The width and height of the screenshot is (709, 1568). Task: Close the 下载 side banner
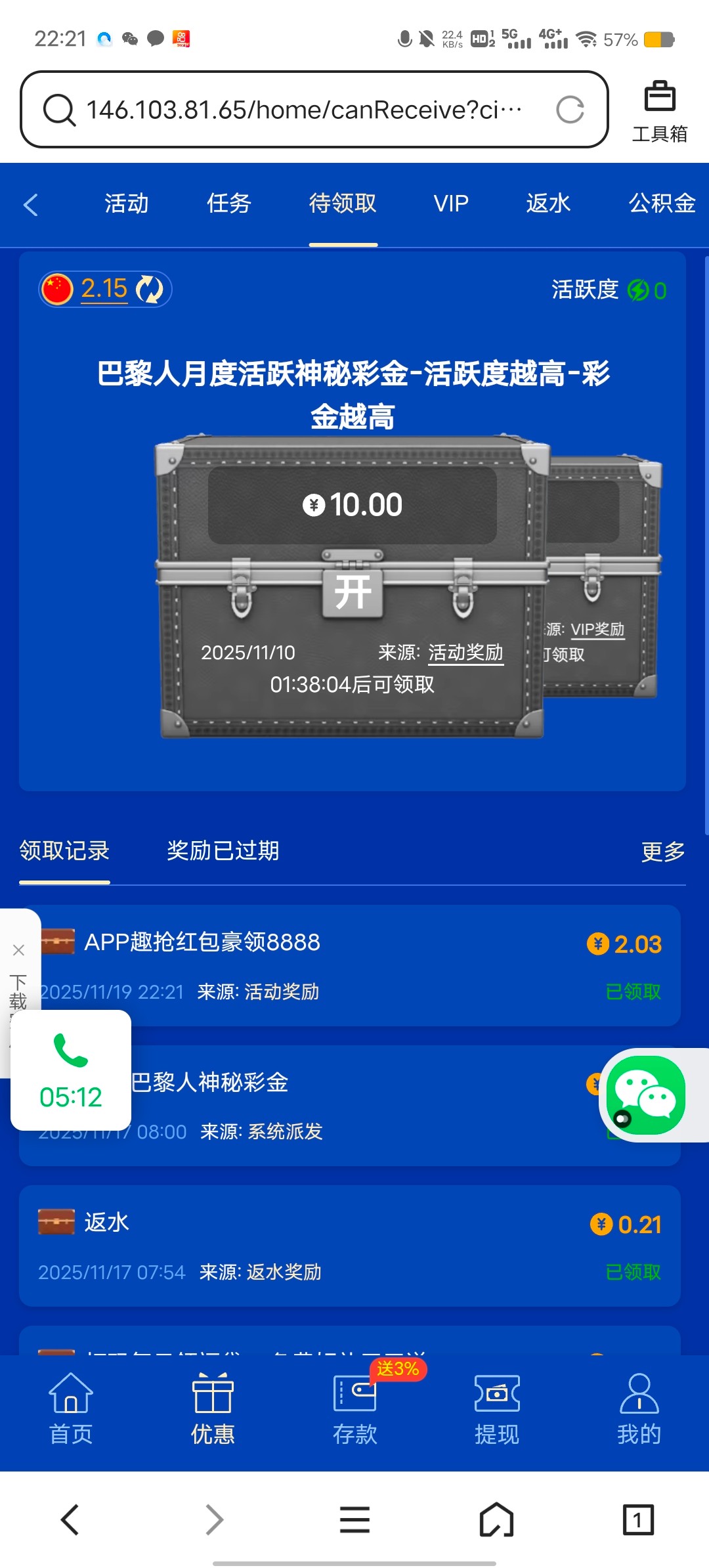click(x=19, y=950)
